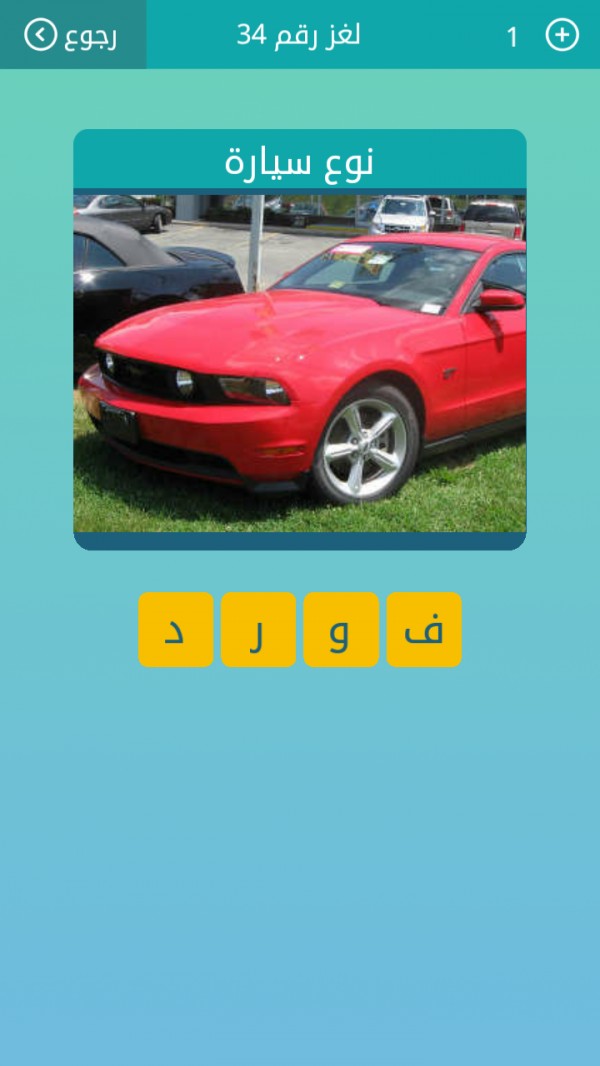Choose the letter tile ر
Image resolution: width=600 pixels, height=1066 pixels.
click(258, 630)
